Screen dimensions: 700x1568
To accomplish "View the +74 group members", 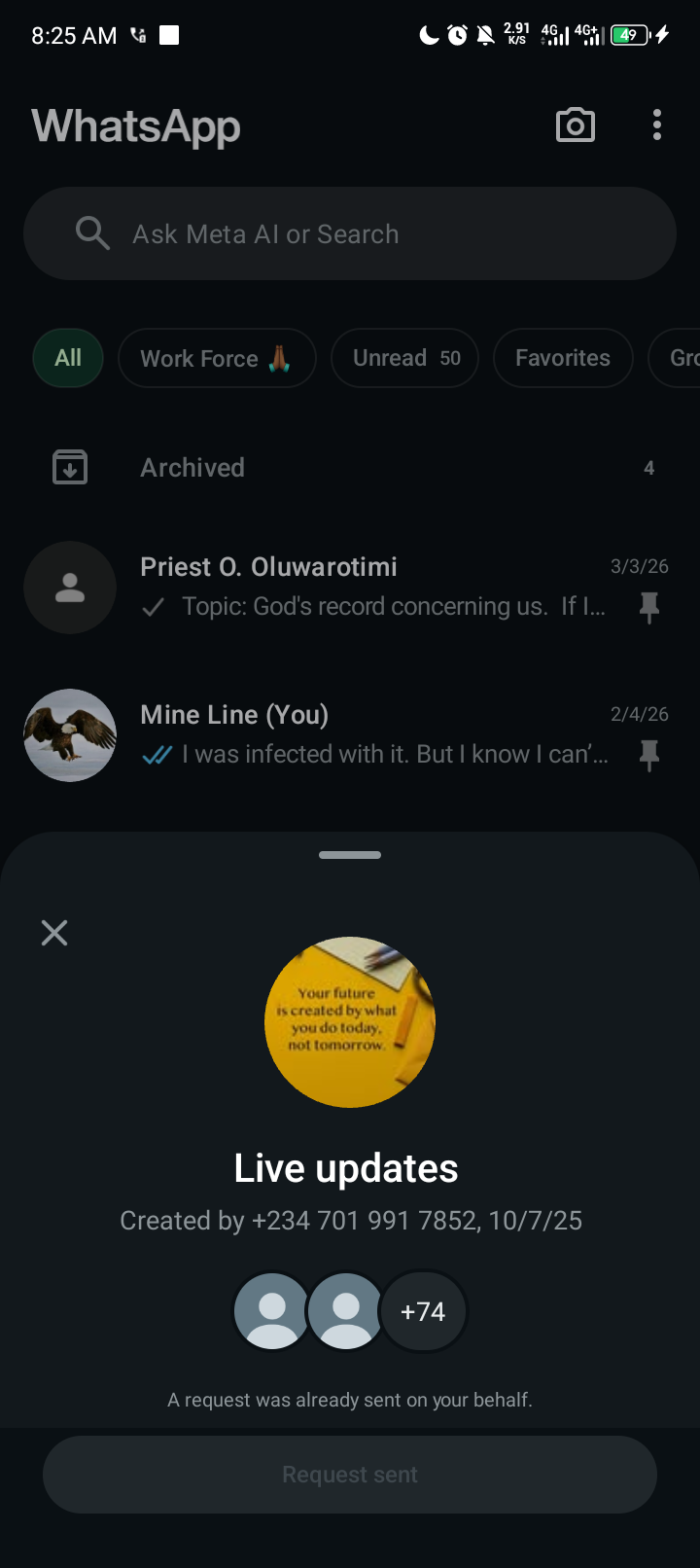I will click(423, 1311).
